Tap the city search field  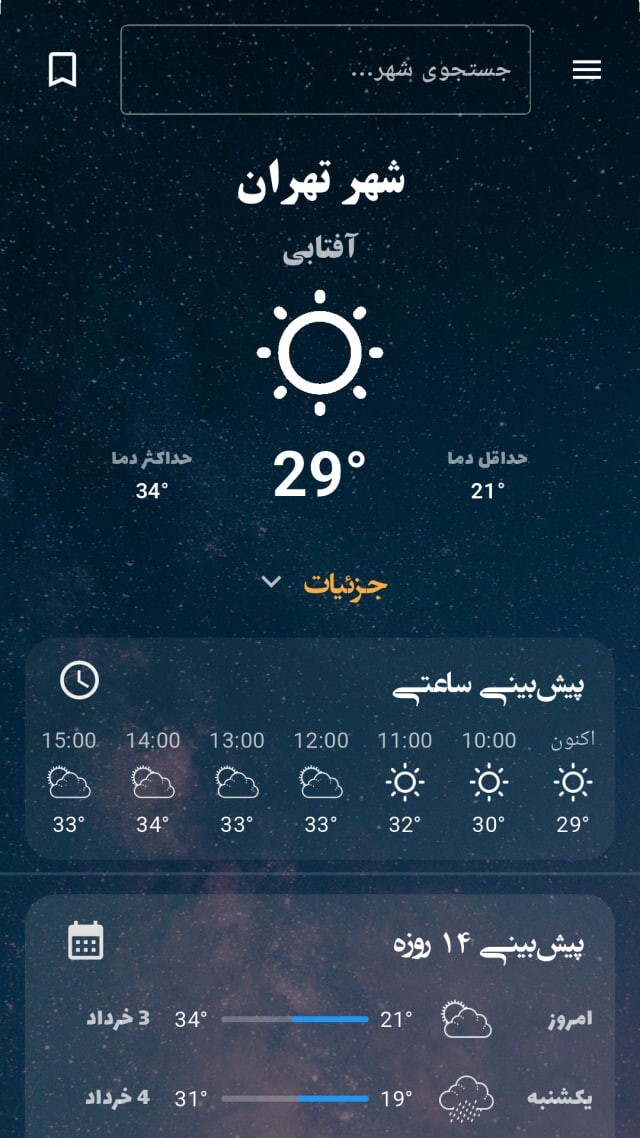click(325, 70)
